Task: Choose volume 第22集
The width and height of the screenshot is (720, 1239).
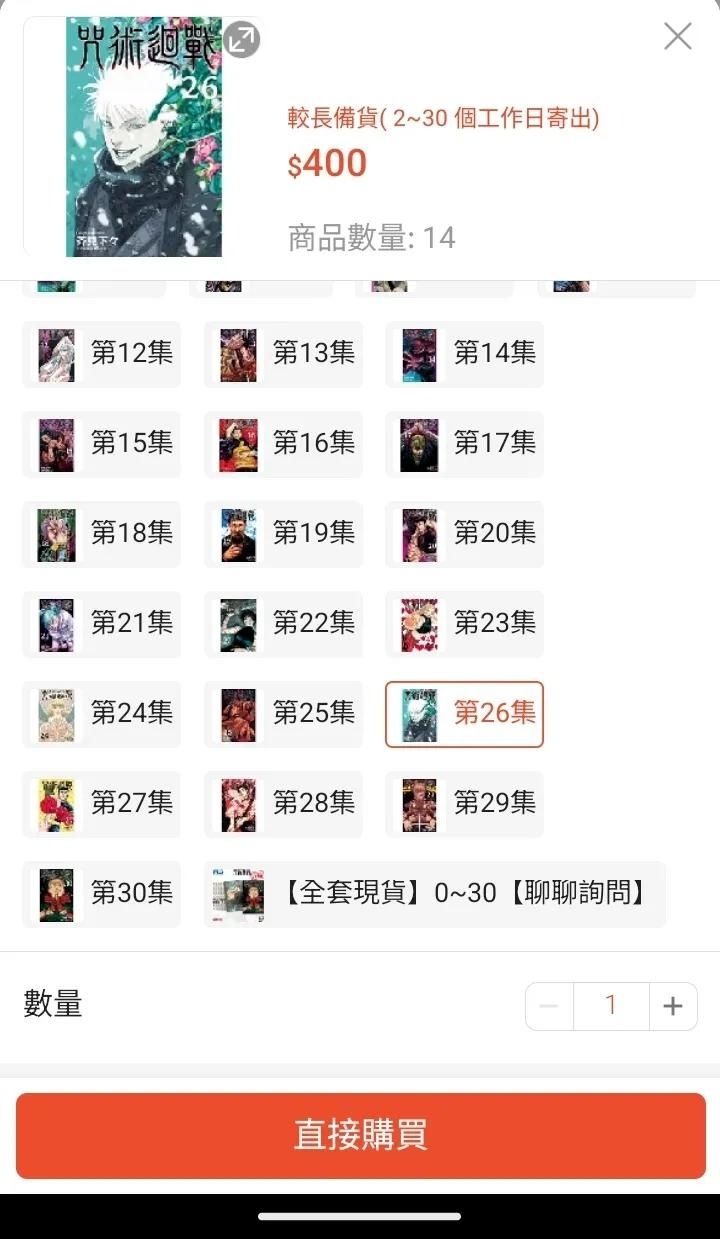Action: 284,624
